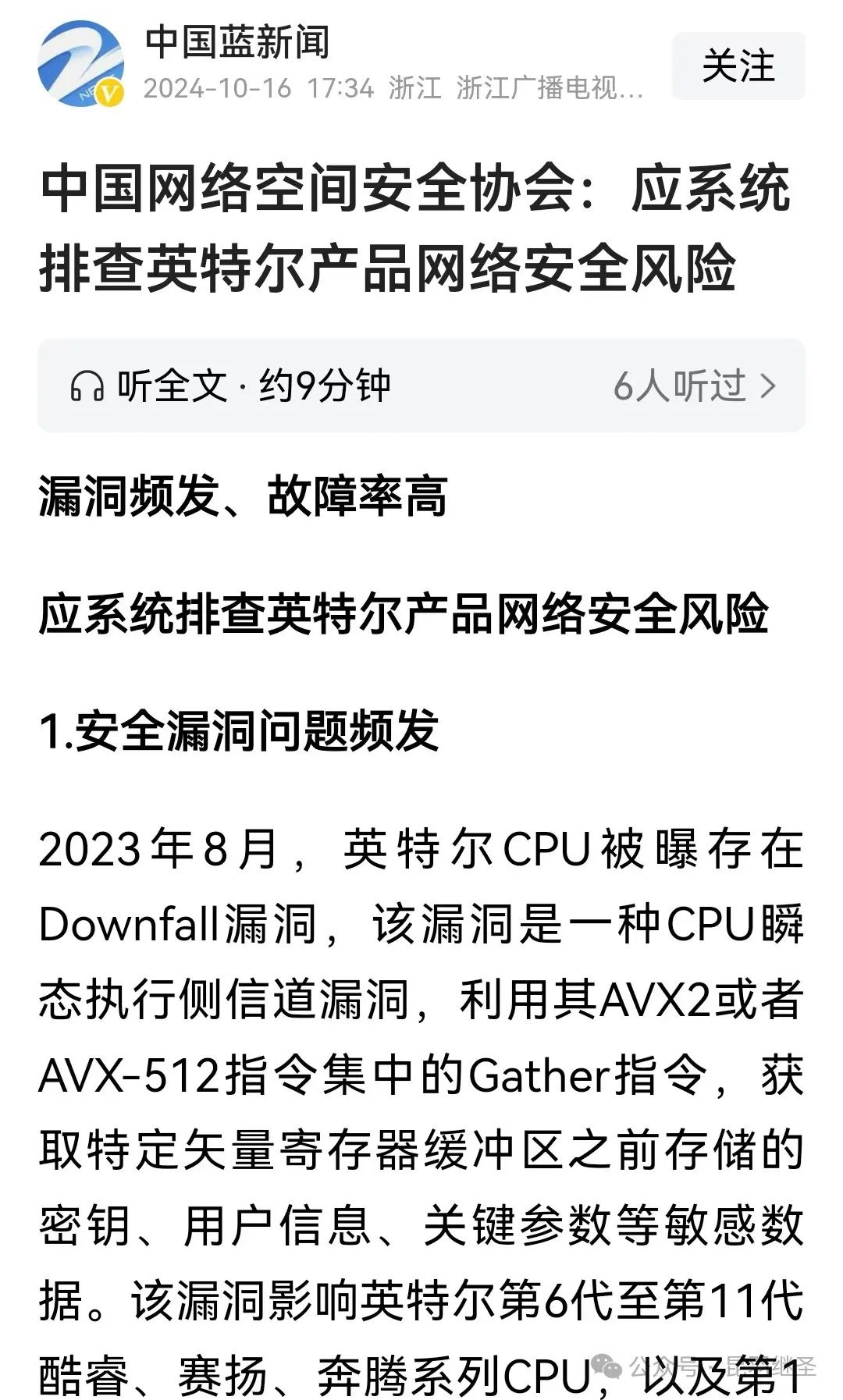Image resolution: width=843 pixels, height=1400 pixels.
Task: Tap the 浙江 location tag
Action: click(412, 88)
